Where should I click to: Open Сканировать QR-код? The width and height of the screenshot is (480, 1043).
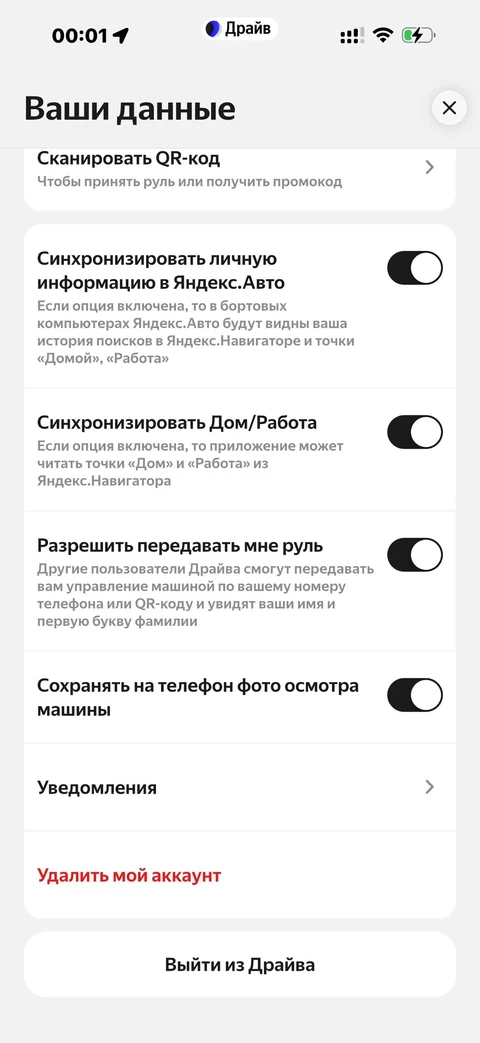click(x=240, y=172)
